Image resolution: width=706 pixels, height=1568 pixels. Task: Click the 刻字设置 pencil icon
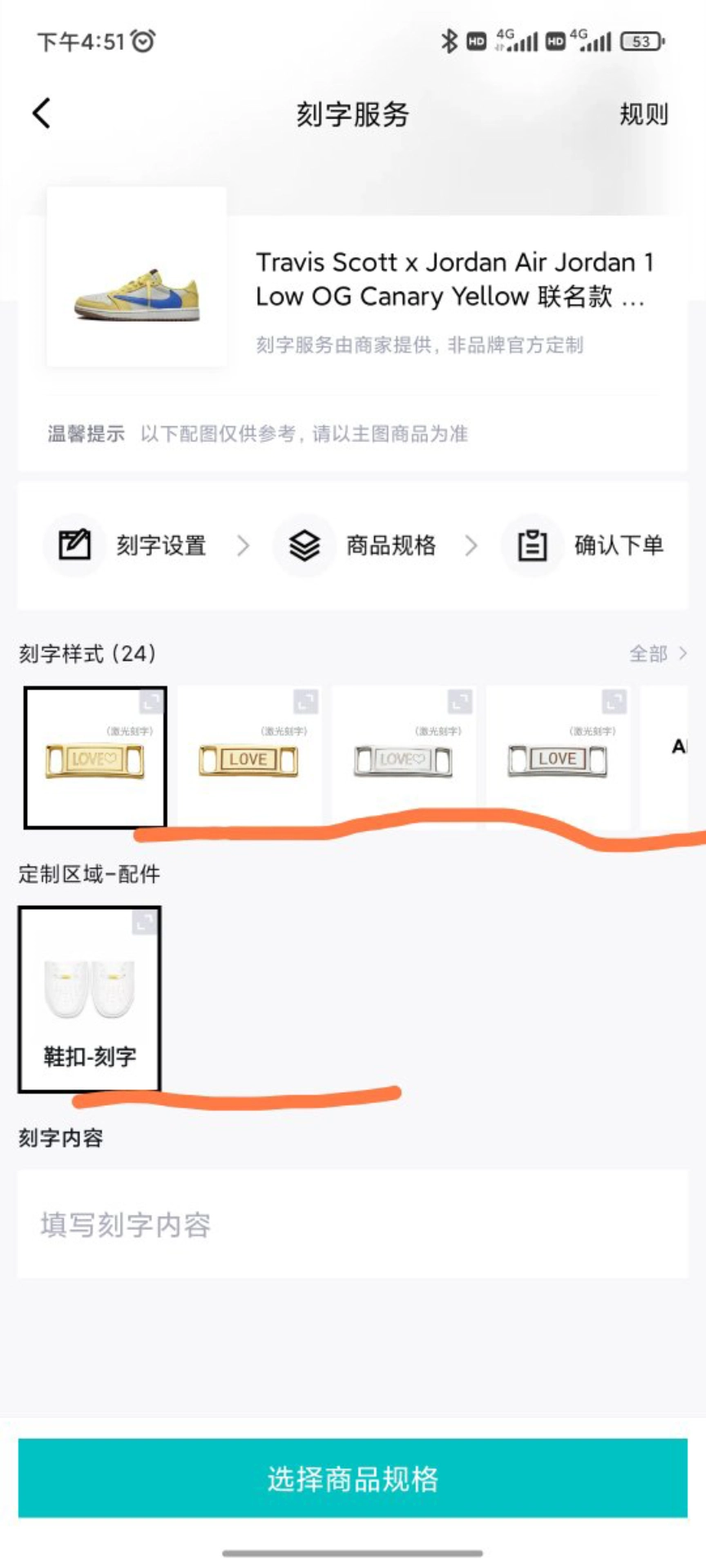(x=74, y=545)
